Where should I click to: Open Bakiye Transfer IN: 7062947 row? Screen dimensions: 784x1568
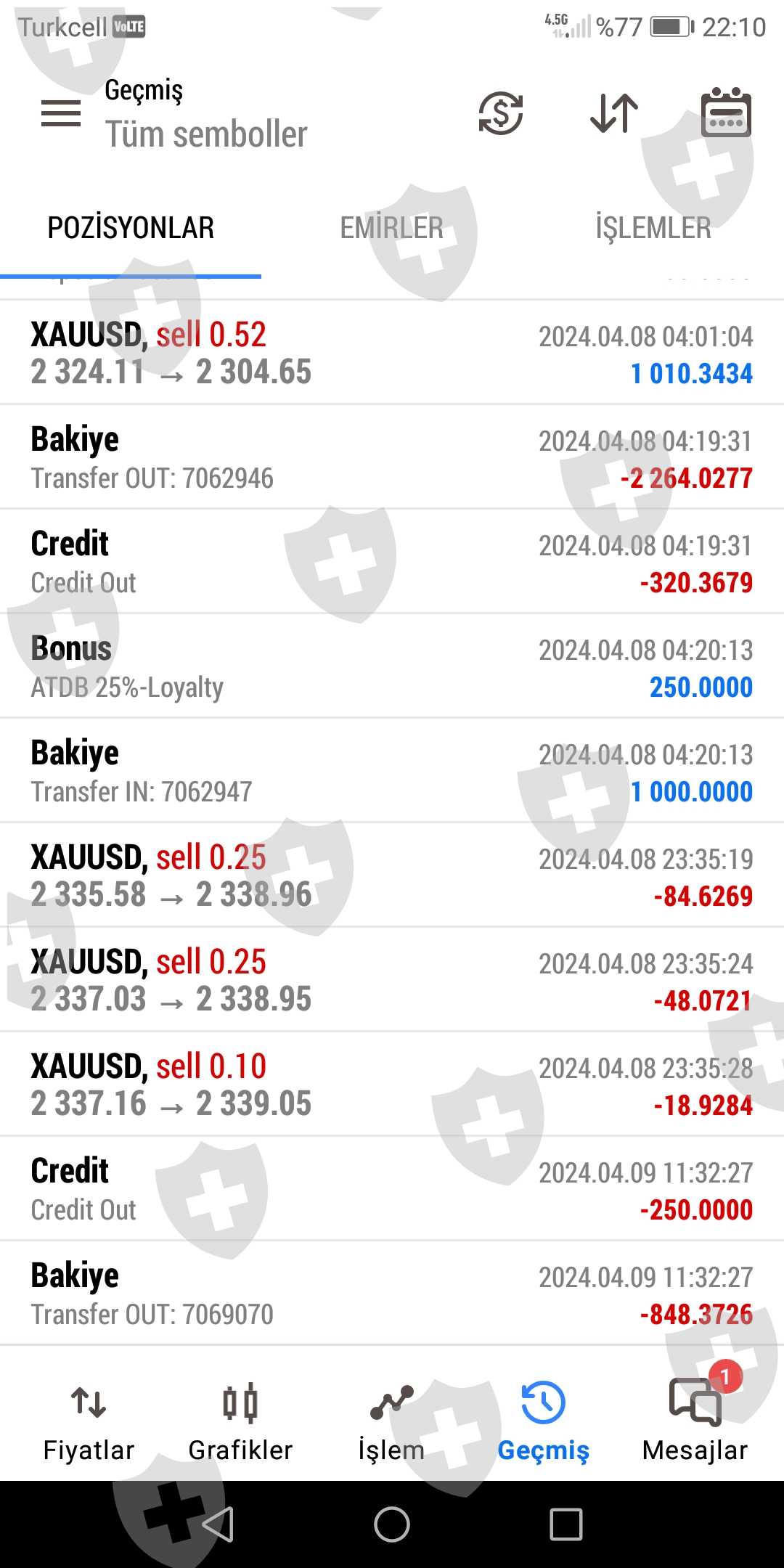click(x=392, y=772)
